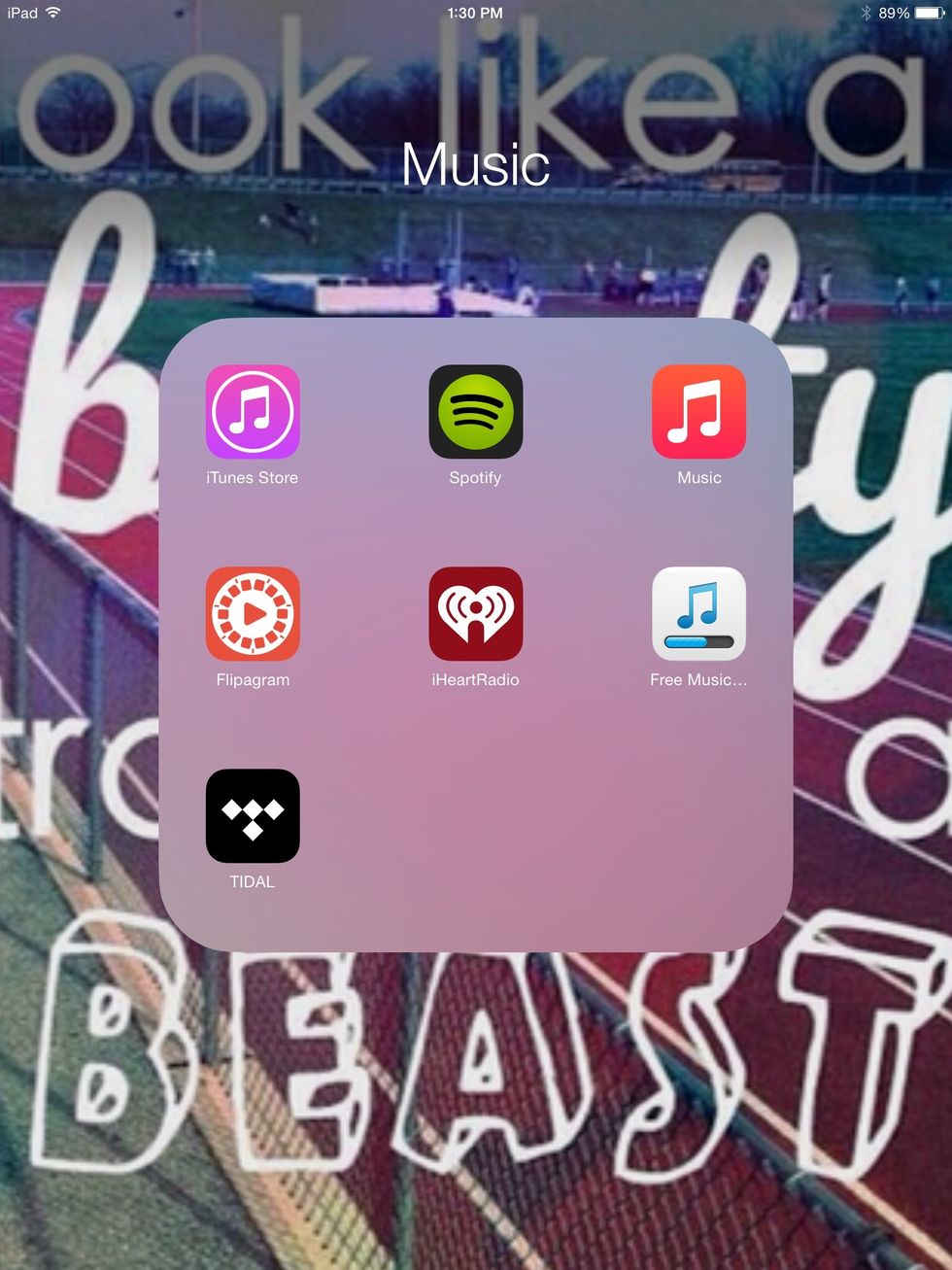
Task: Tap the Free Music truncated label
Action: (x=698, y=679)
